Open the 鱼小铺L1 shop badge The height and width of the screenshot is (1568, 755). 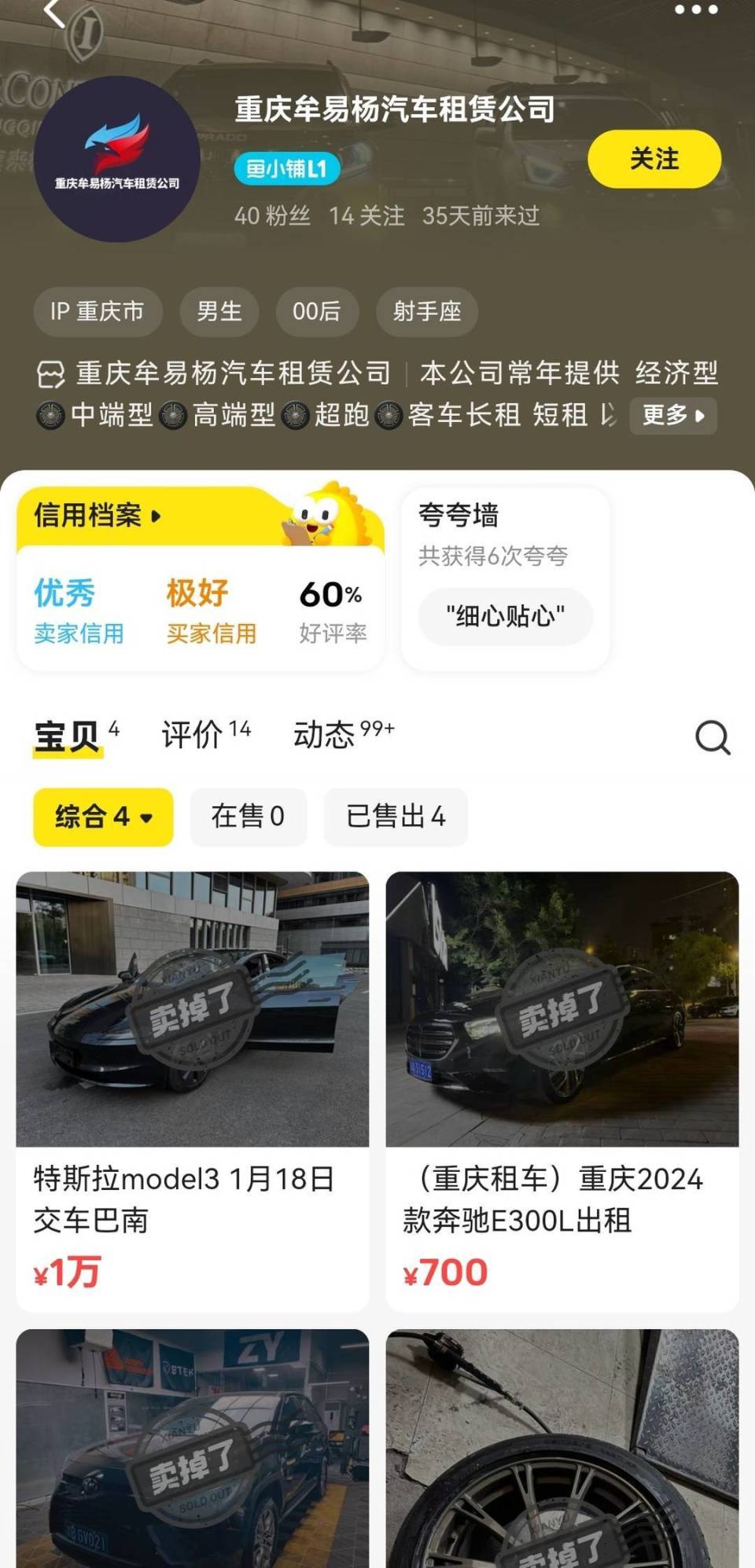(x=286, y=168)
